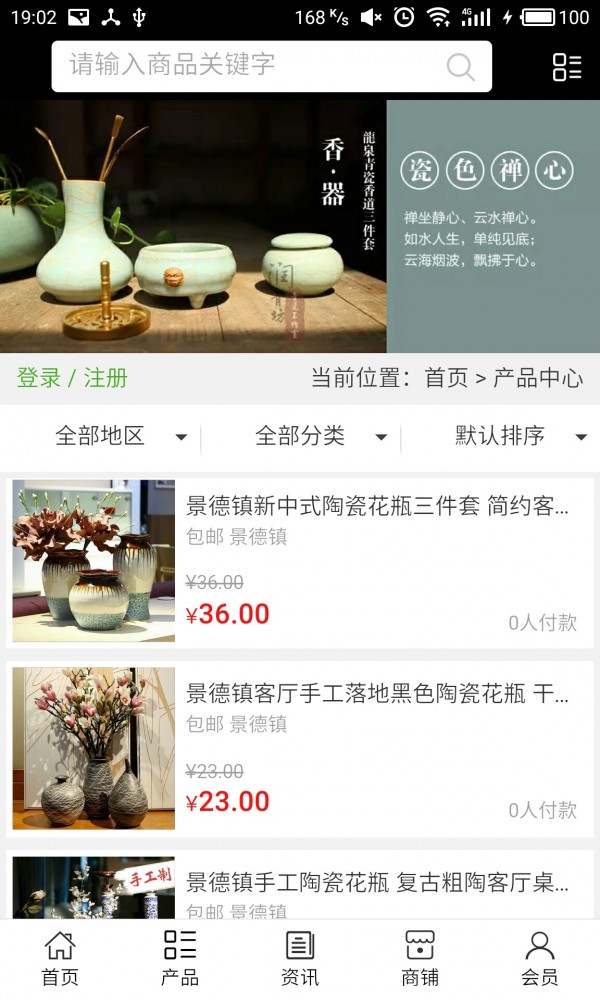Expand the 全部分类 category dropdown
The height and width of the screenshot is (1000, 600).
pos(320,436)
